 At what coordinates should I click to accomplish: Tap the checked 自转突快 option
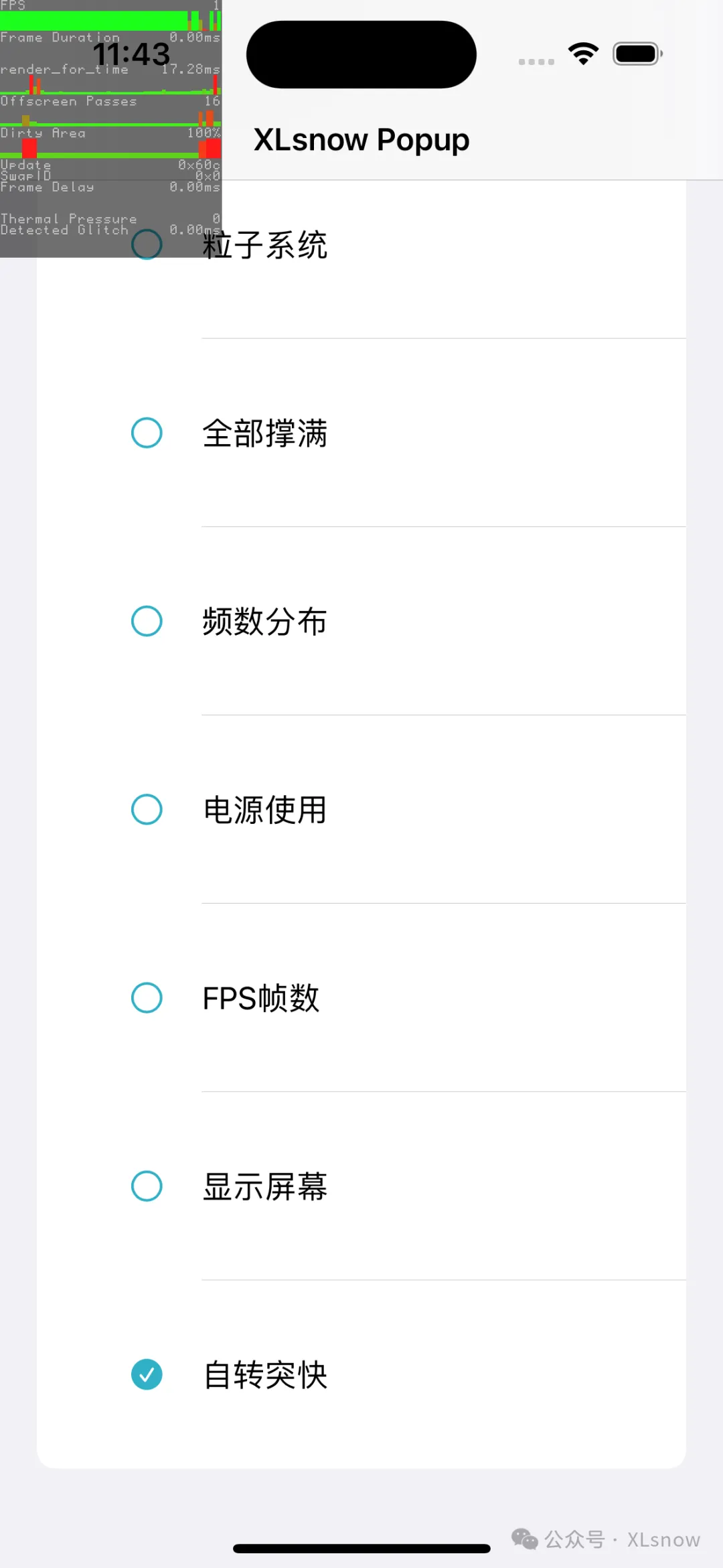coord(361,1374)
